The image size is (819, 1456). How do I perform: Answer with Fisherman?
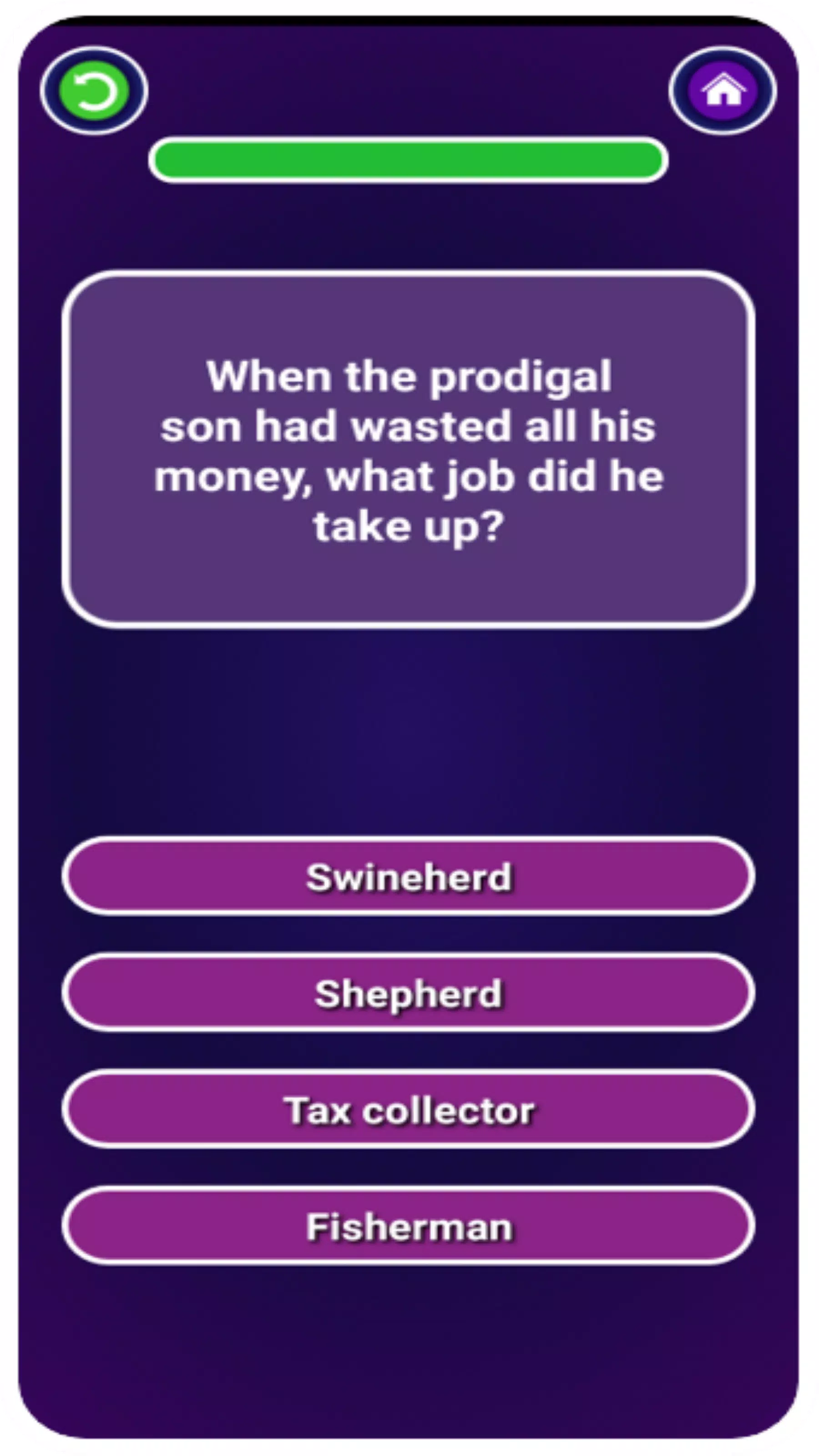point(408,1227)
